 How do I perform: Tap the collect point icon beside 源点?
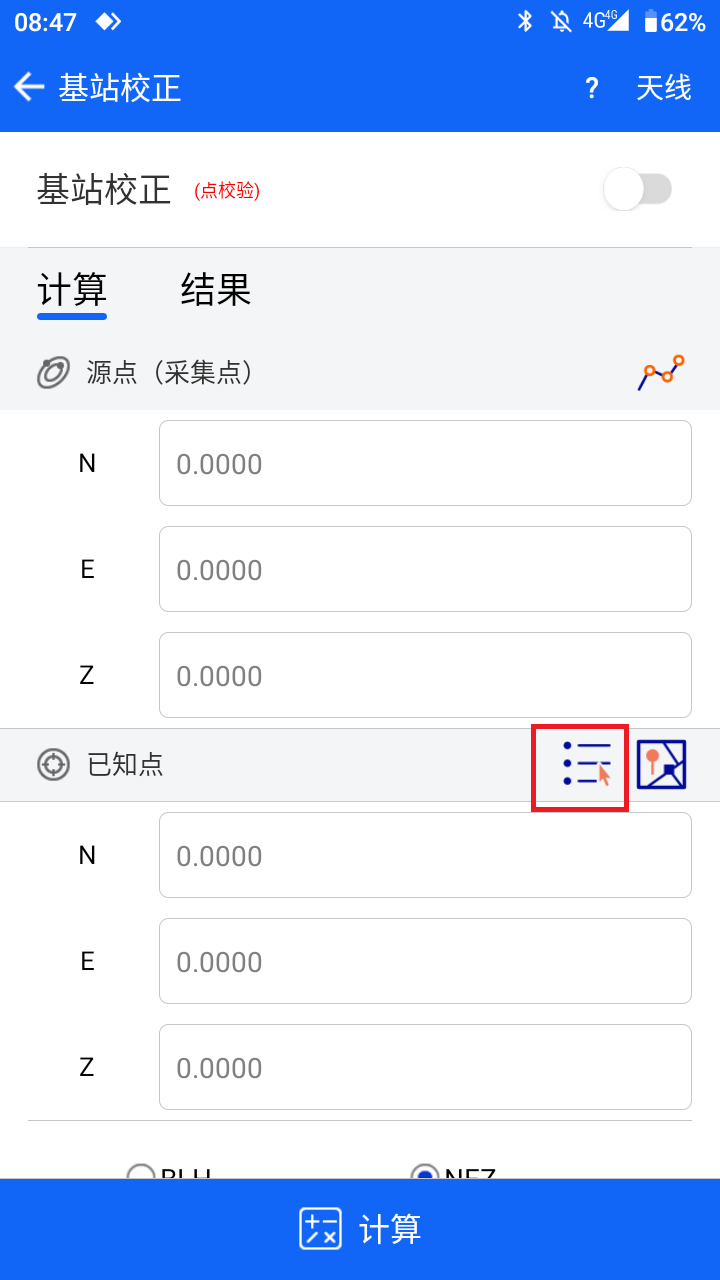pos(661,373)
